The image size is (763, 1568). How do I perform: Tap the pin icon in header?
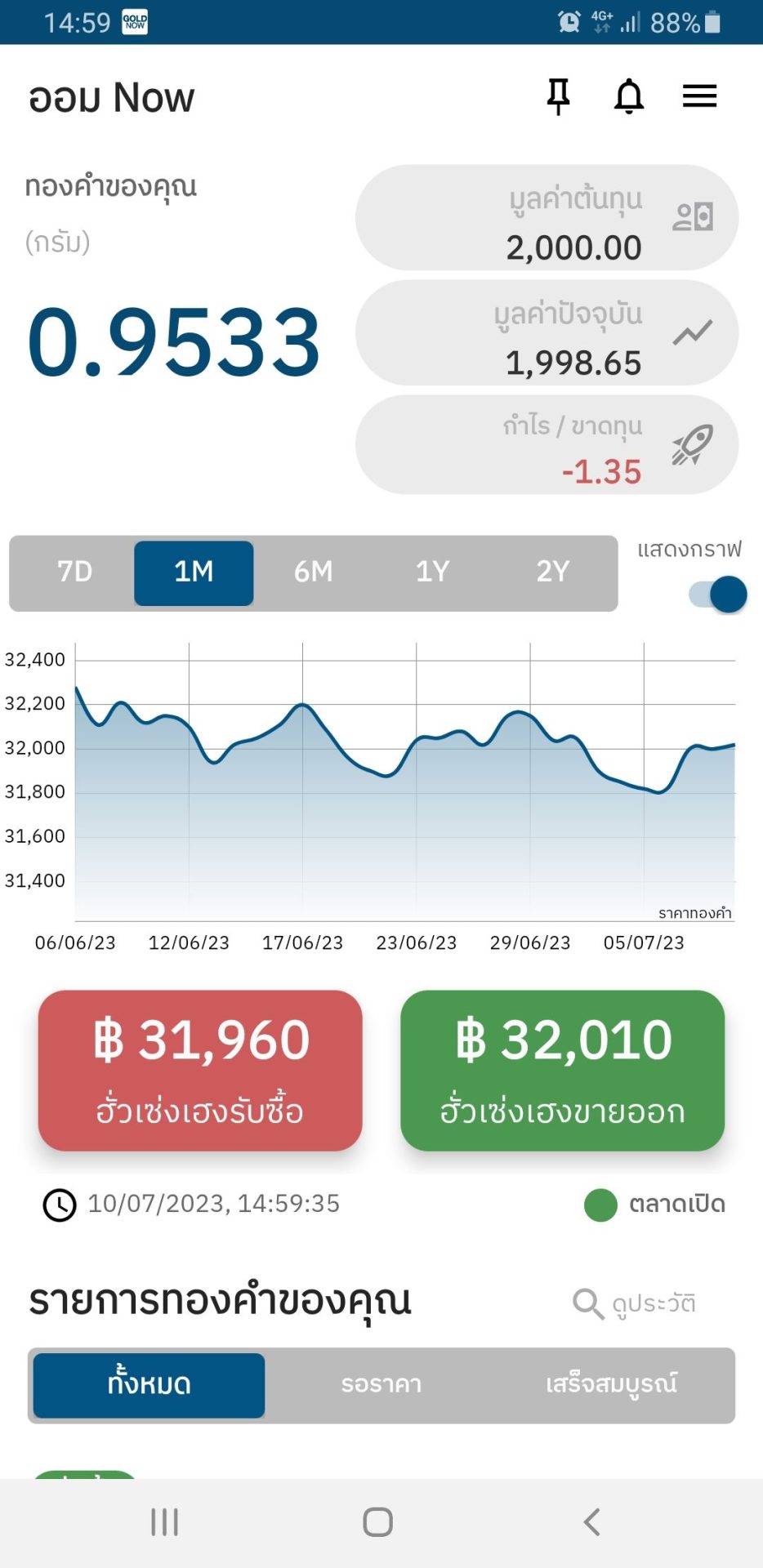pos(558,97)
